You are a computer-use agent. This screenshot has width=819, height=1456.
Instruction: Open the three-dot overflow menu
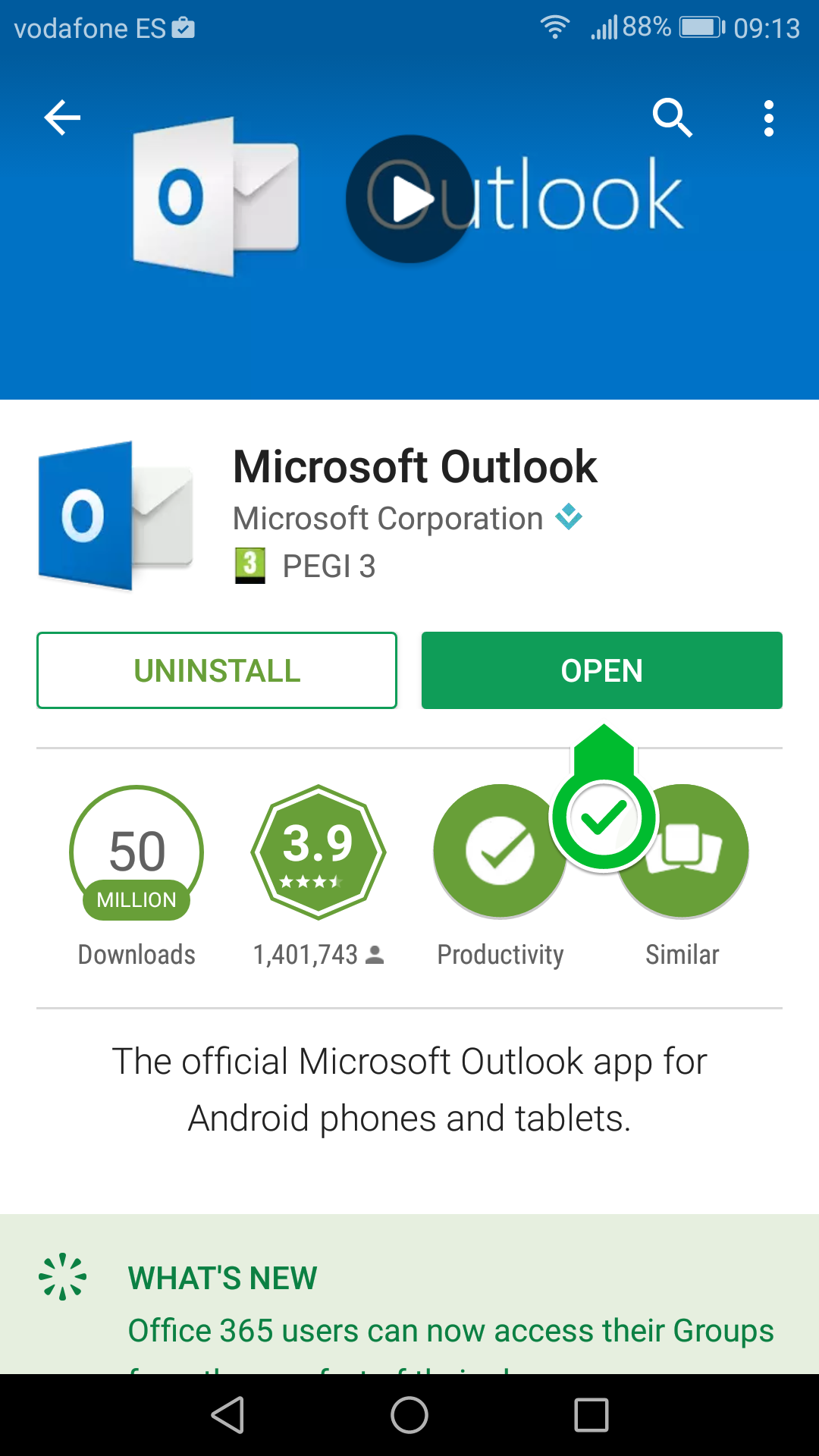point(768,118)
